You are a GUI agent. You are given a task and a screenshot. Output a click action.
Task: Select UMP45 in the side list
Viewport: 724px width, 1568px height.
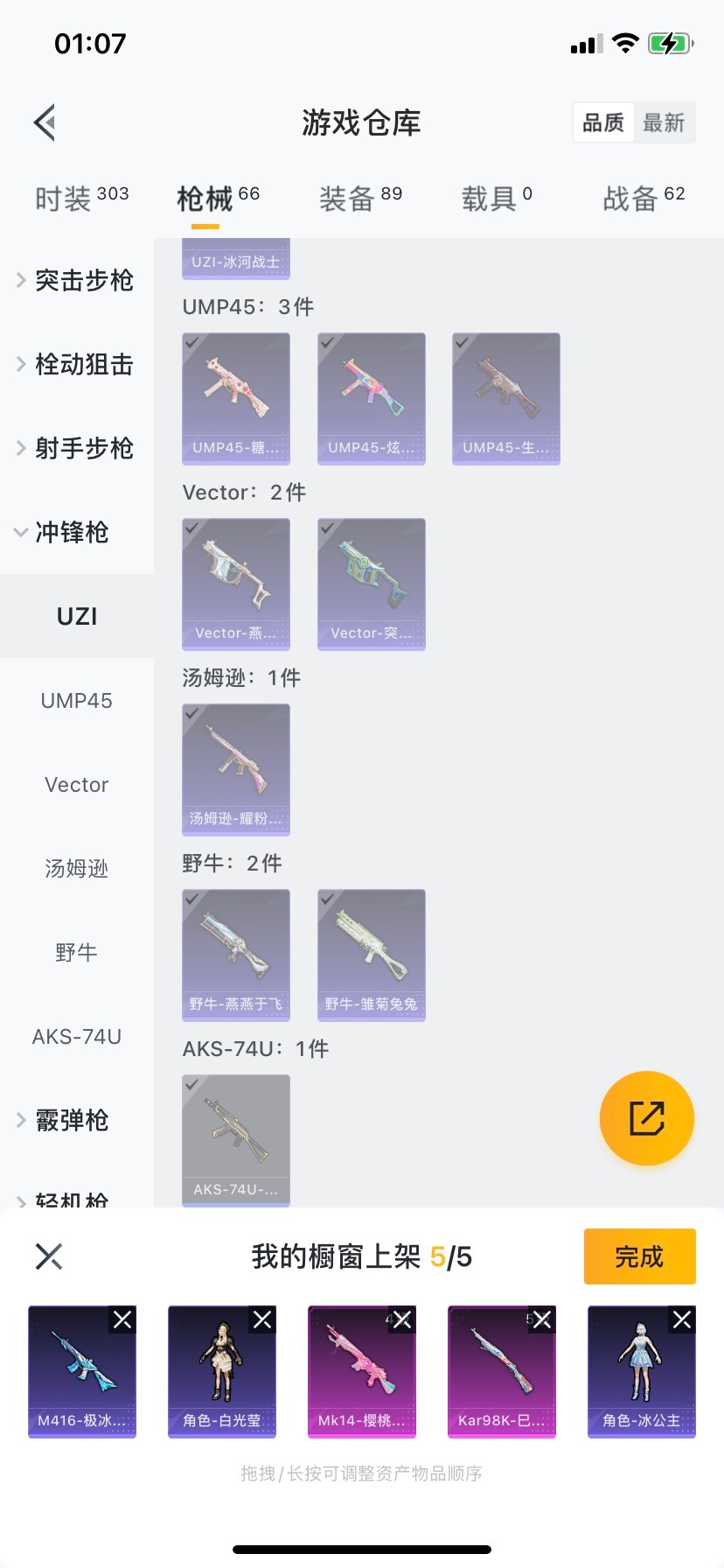click(77, 701)
